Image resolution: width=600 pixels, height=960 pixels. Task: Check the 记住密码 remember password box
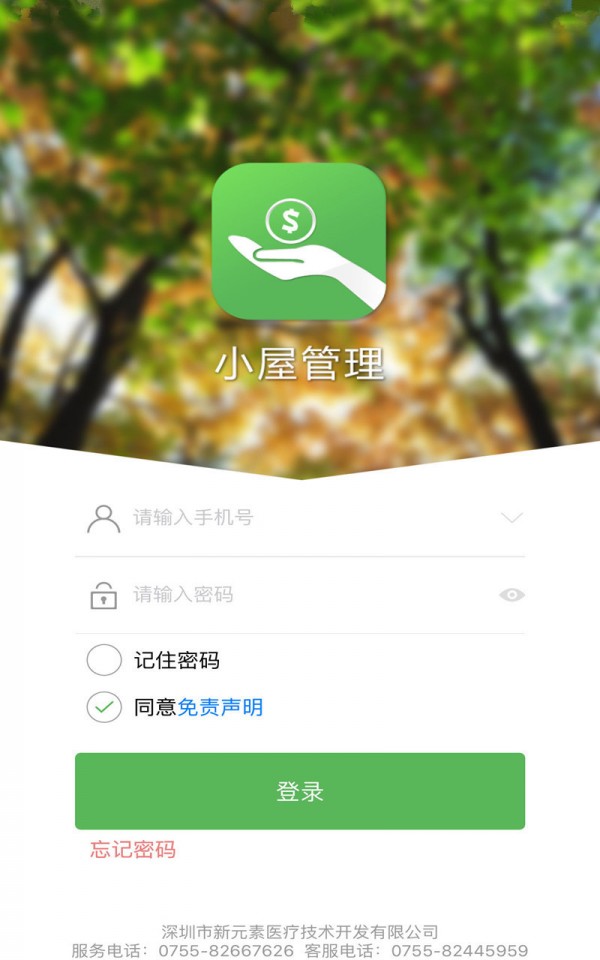coord(104,660)
